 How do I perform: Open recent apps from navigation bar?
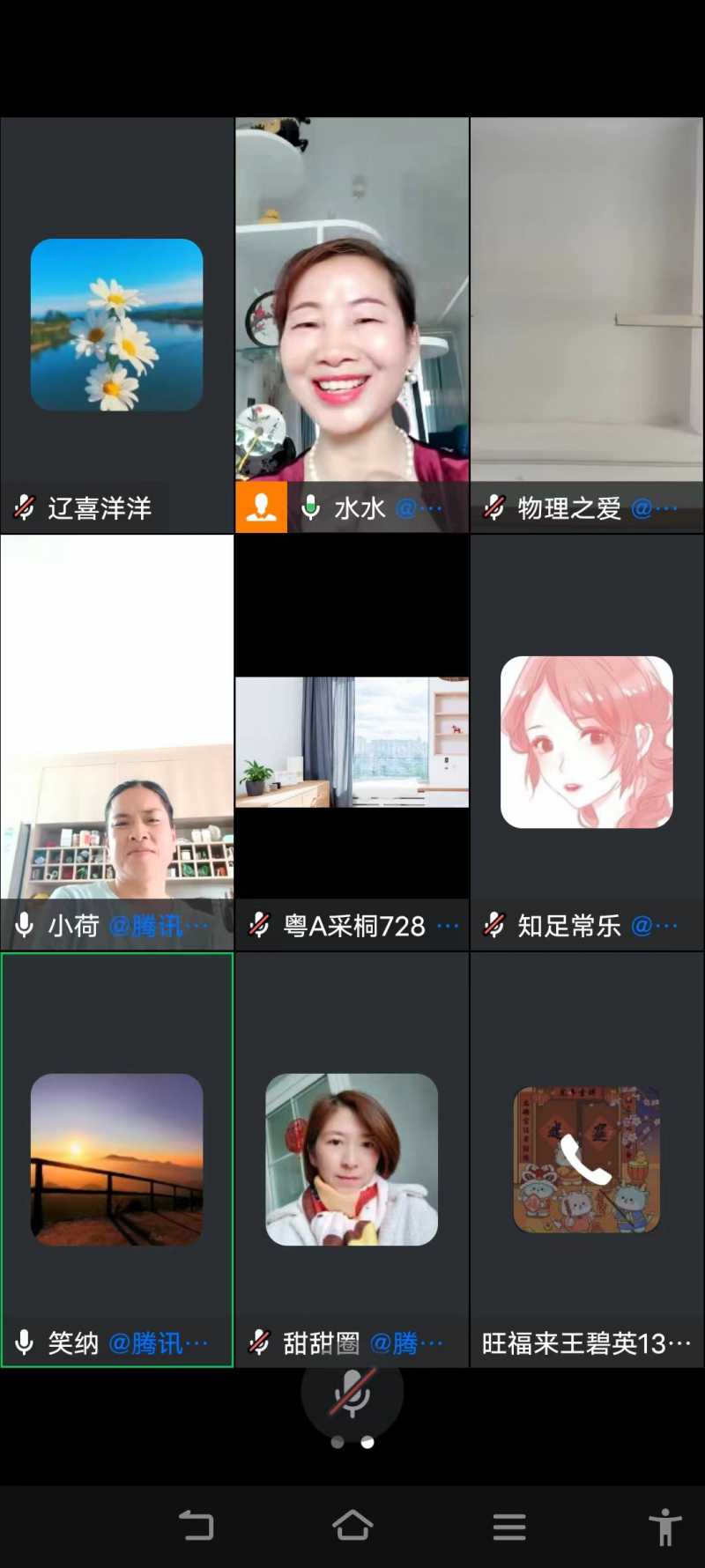[509, 1526]
